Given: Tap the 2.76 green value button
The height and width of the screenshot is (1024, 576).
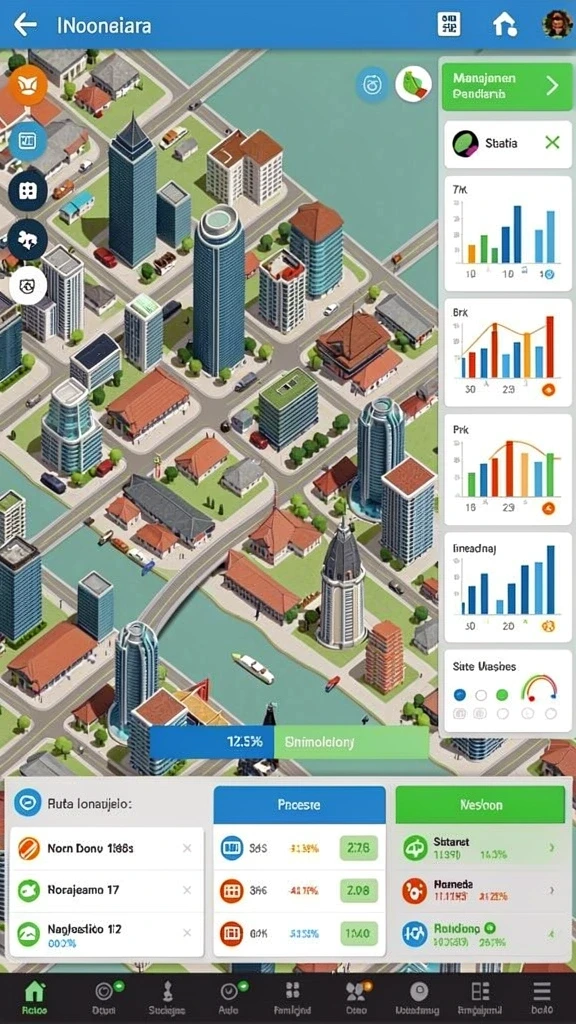Looking at the screenshot, I should (x=359, y=848).
